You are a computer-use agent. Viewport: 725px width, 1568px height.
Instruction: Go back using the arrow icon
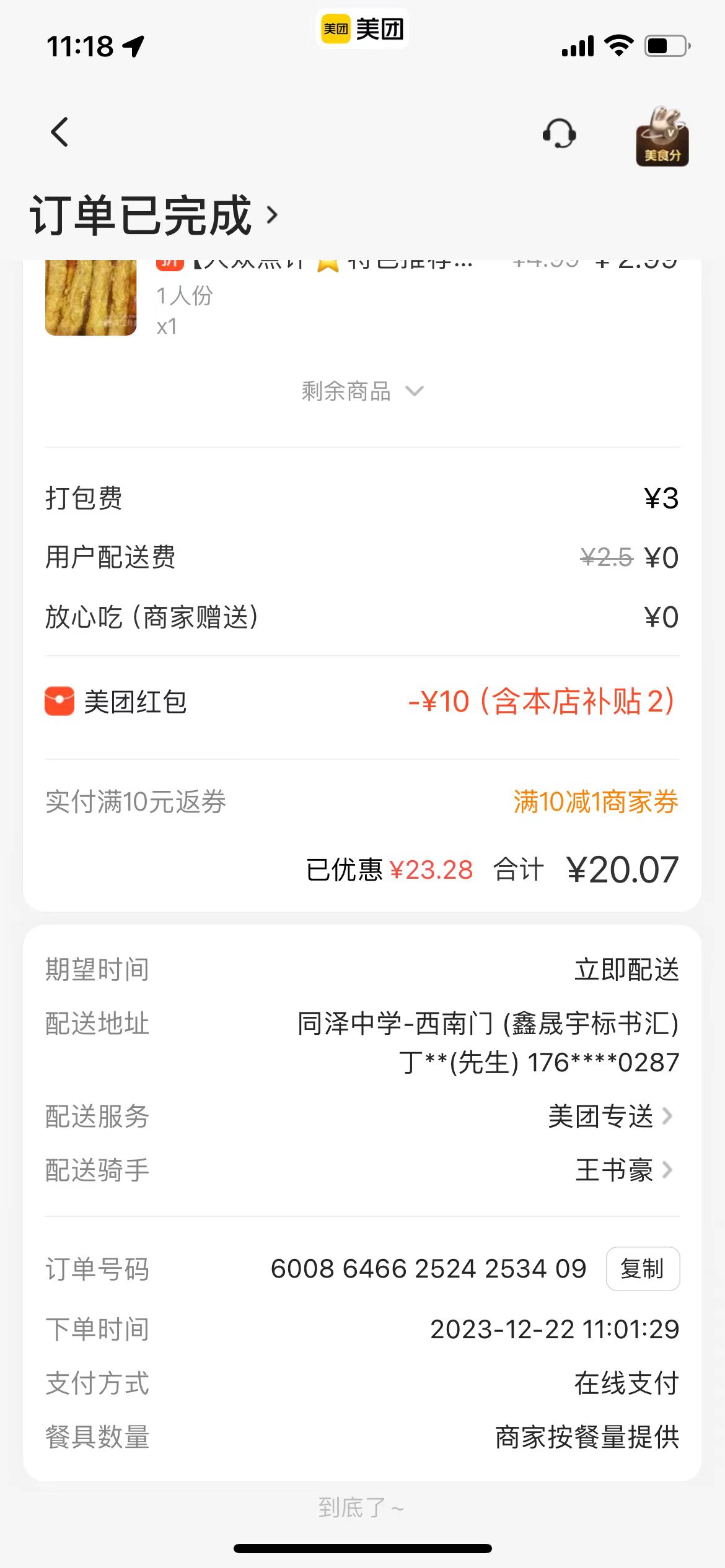(x=59, y=132)
